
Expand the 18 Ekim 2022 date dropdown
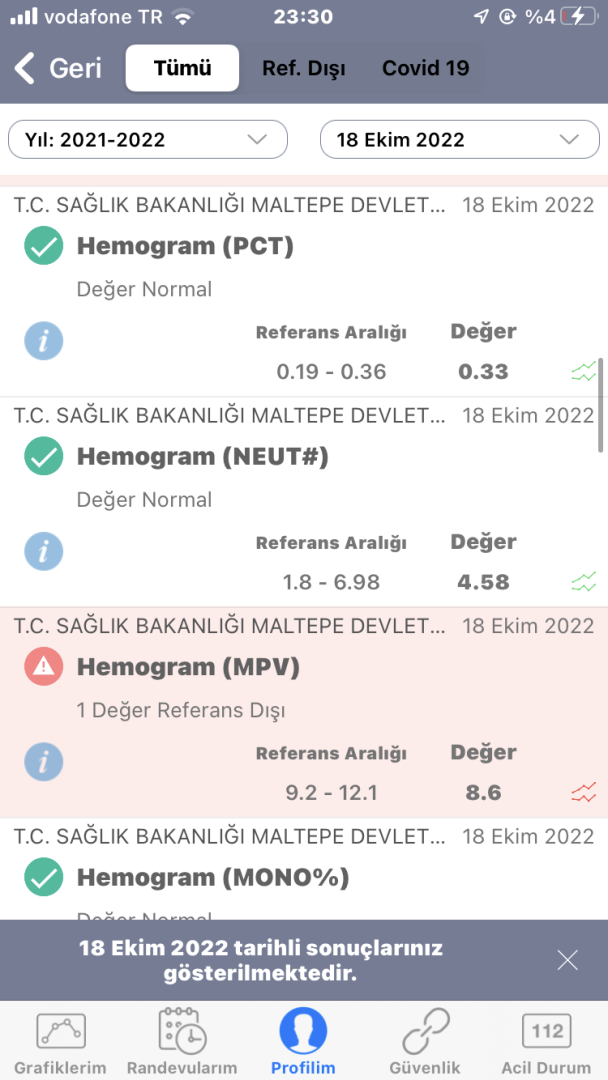pyautogui.click(x=460, y=140)
